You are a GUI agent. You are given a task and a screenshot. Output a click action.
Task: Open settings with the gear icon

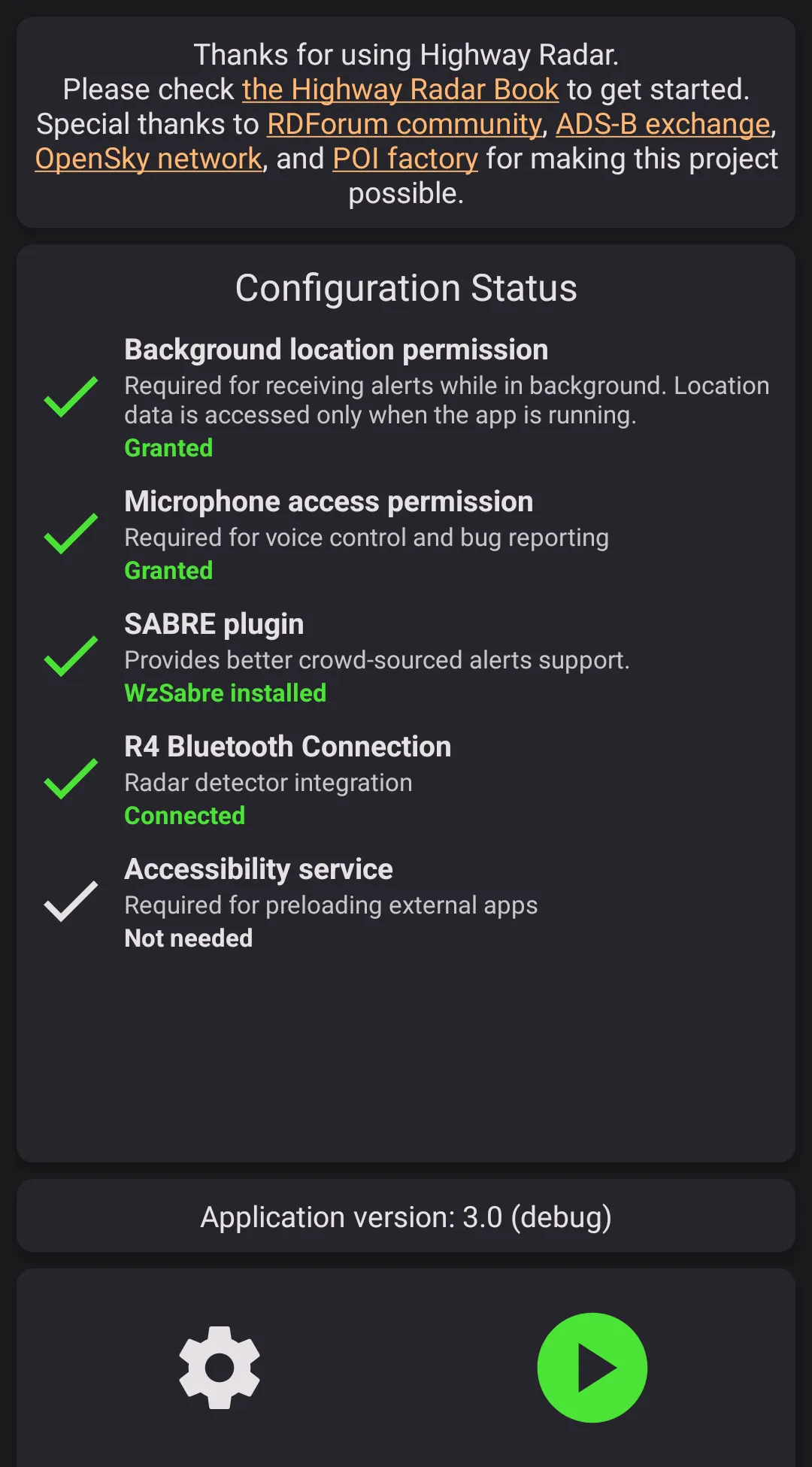pos(220,1367)
